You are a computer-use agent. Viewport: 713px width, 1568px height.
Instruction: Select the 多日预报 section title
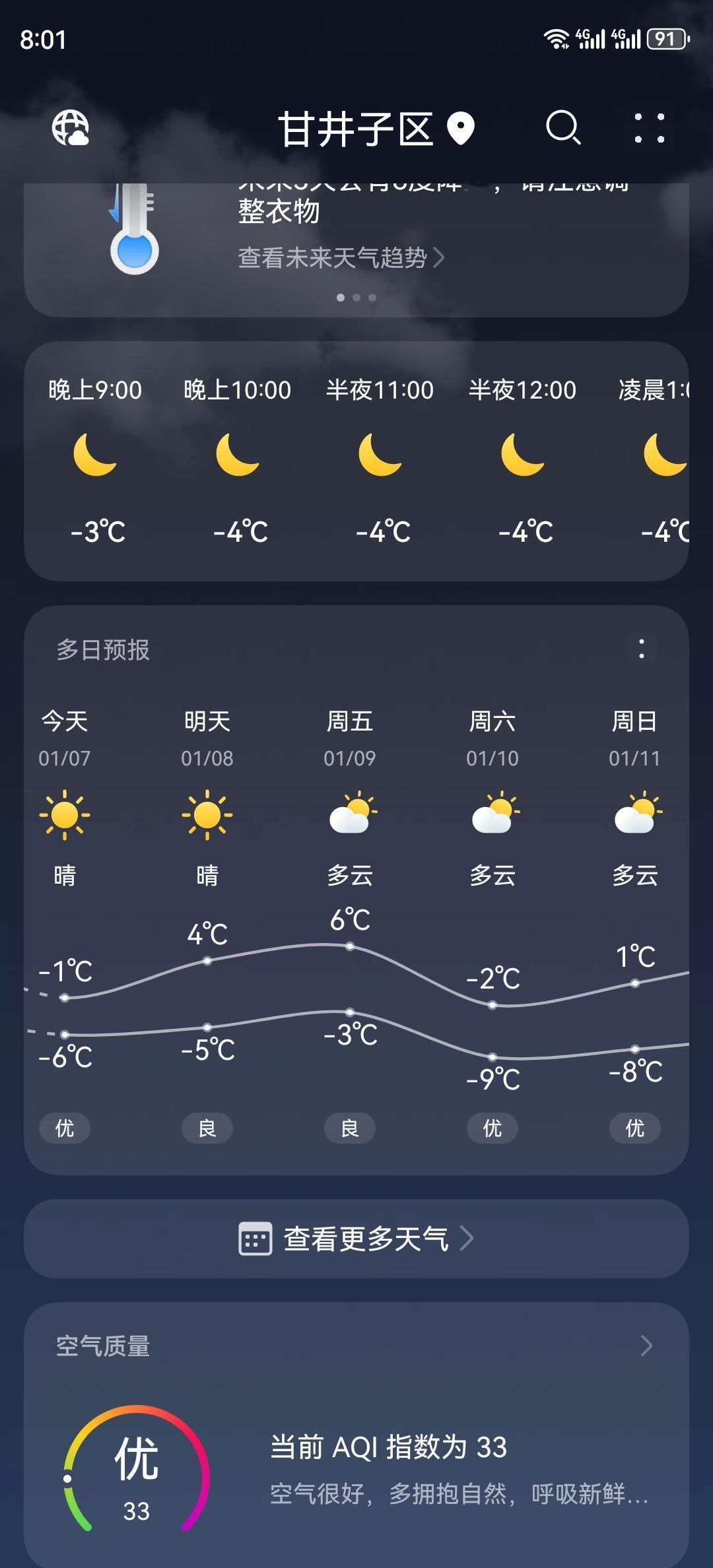102,650
